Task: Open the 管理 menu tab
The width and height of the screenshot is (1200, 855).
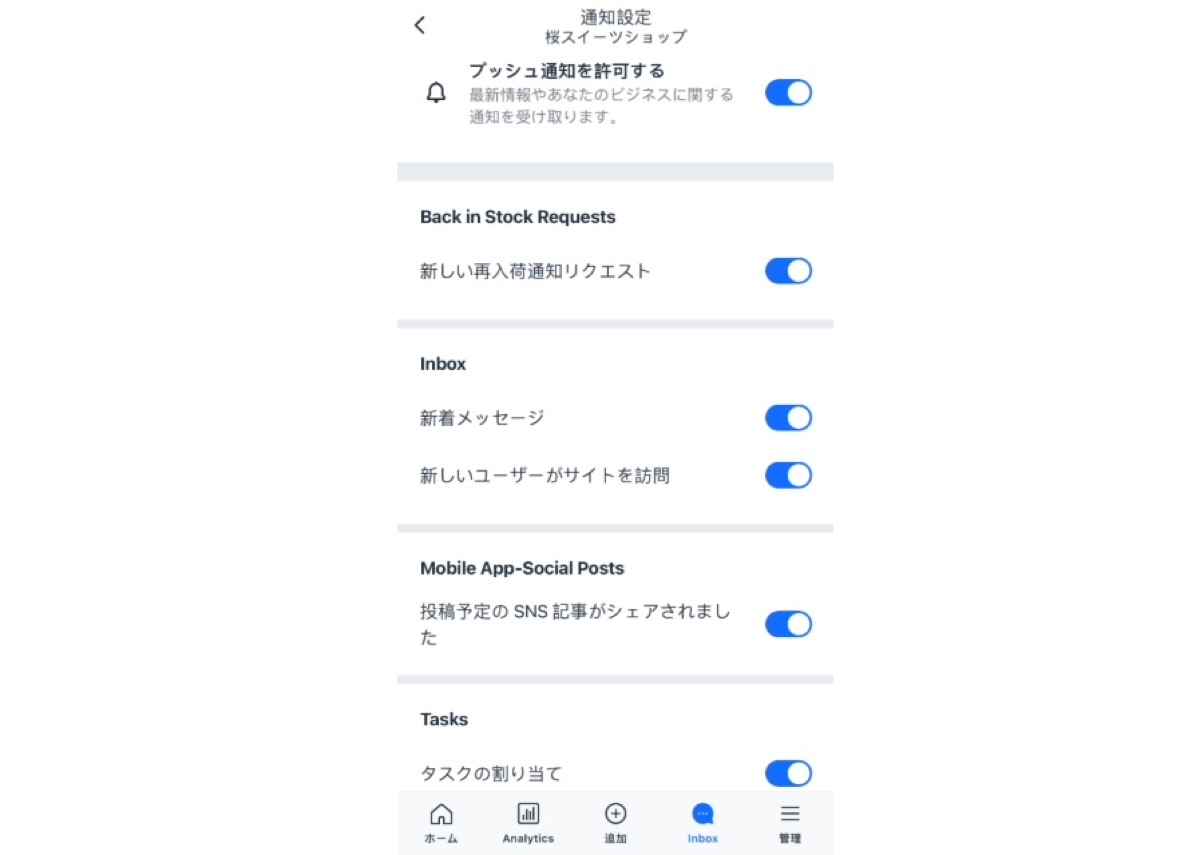Action: pyautogui.click(x=790, y=823)
